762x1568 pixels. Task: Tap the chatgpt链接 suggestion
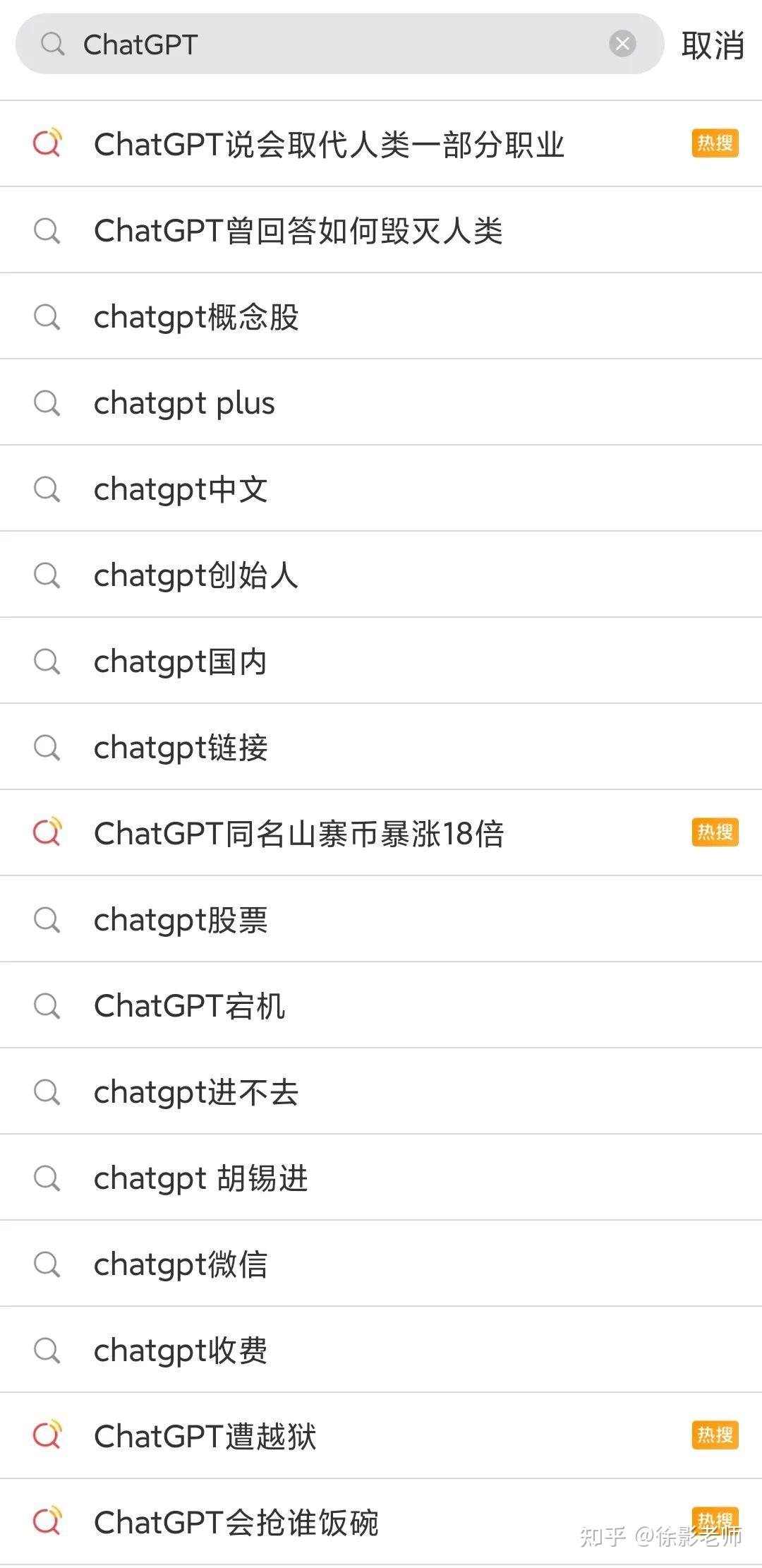click(x=181, y=748)
